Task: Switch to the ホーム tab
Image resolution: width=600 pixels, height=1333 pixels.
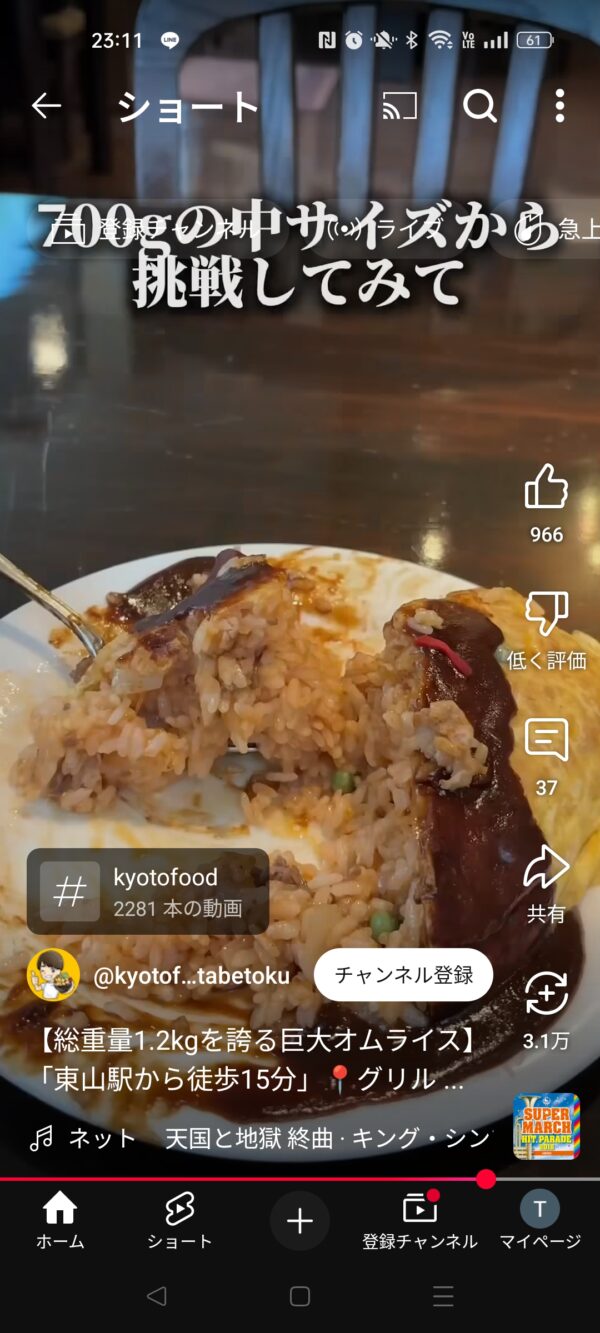Action: (60, 1221)
